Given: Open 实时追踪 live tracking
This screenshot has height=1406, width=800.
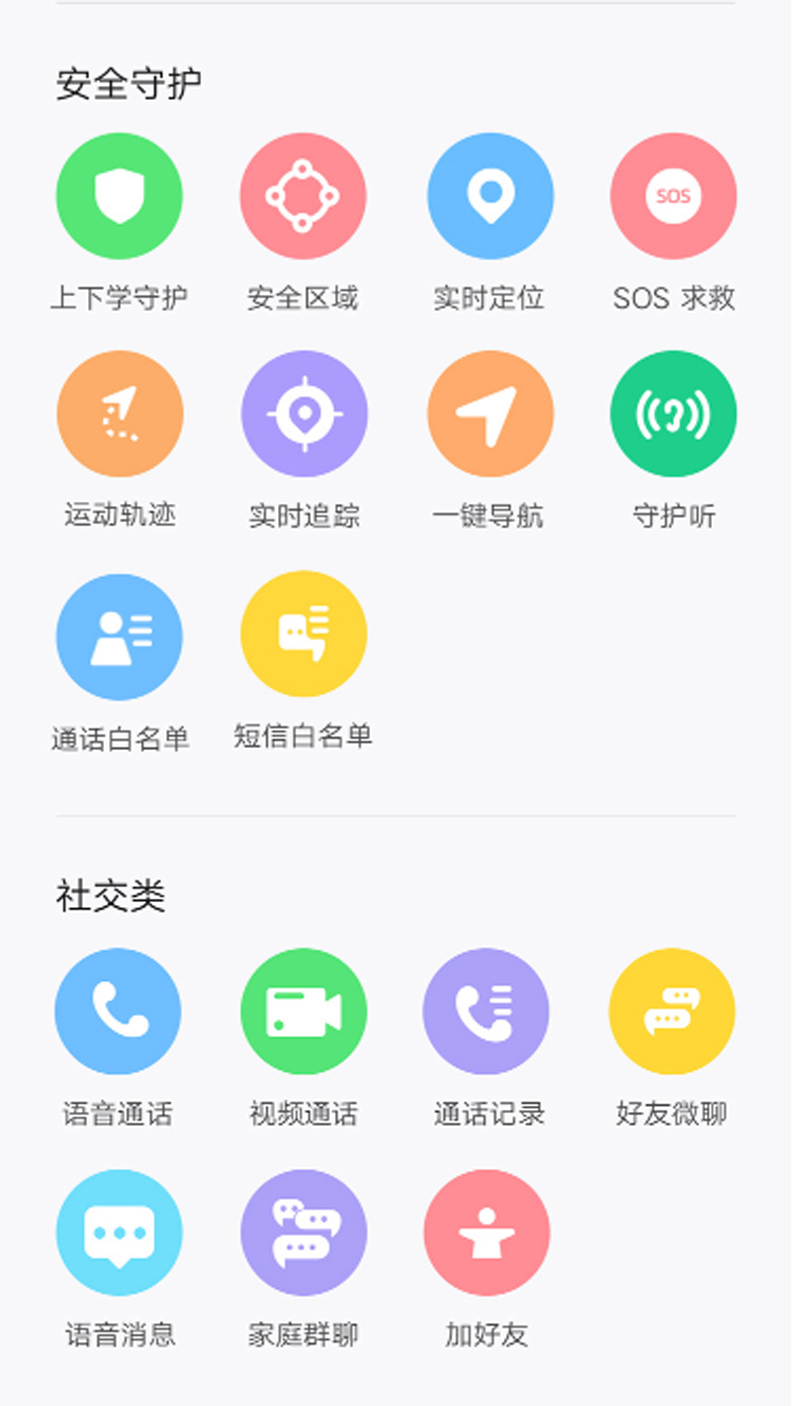Looking at the screenshot, I should (x=303, y=414).
